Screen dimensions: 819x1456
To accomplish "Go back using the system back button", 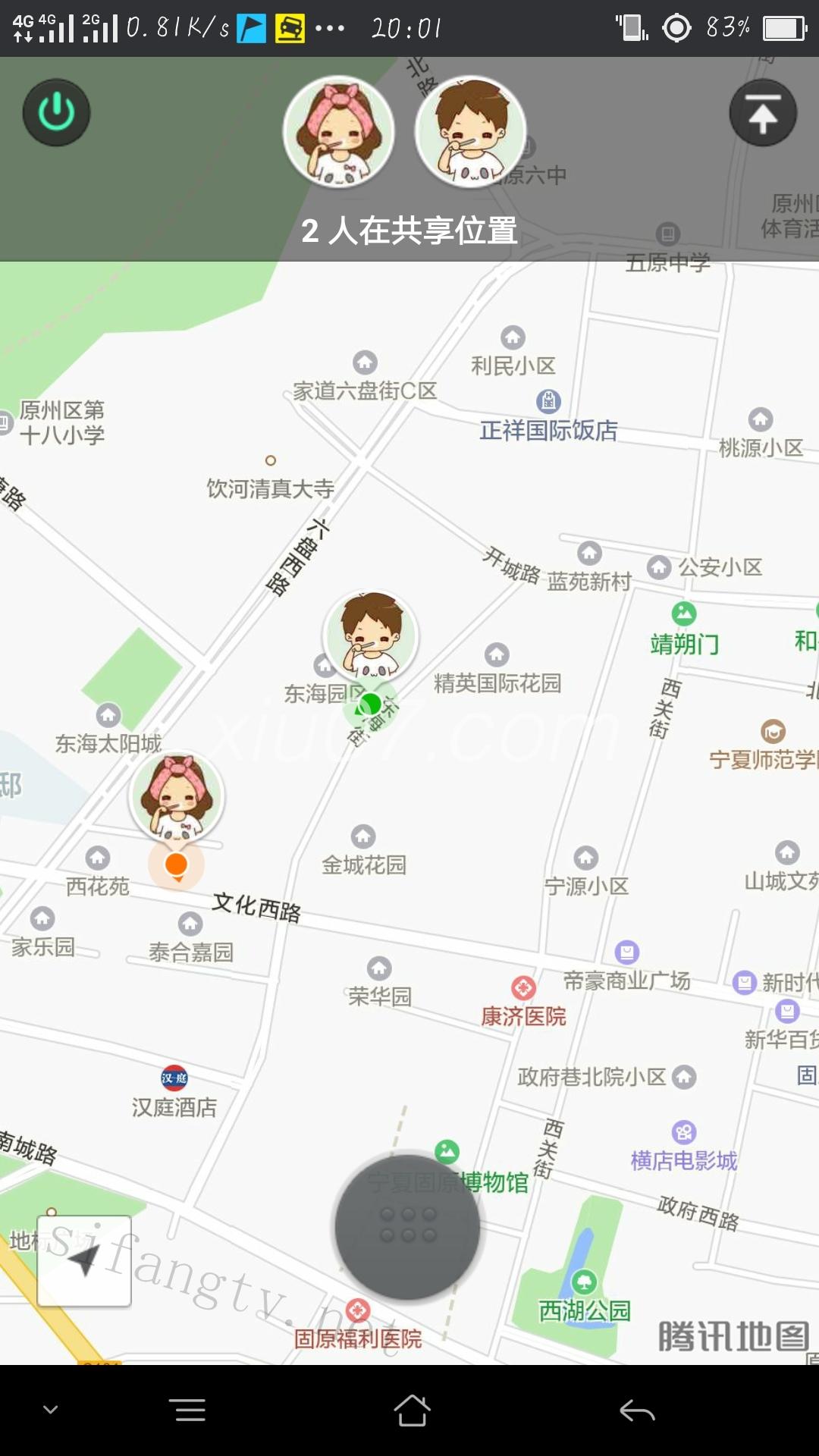I will point(636,1411).
